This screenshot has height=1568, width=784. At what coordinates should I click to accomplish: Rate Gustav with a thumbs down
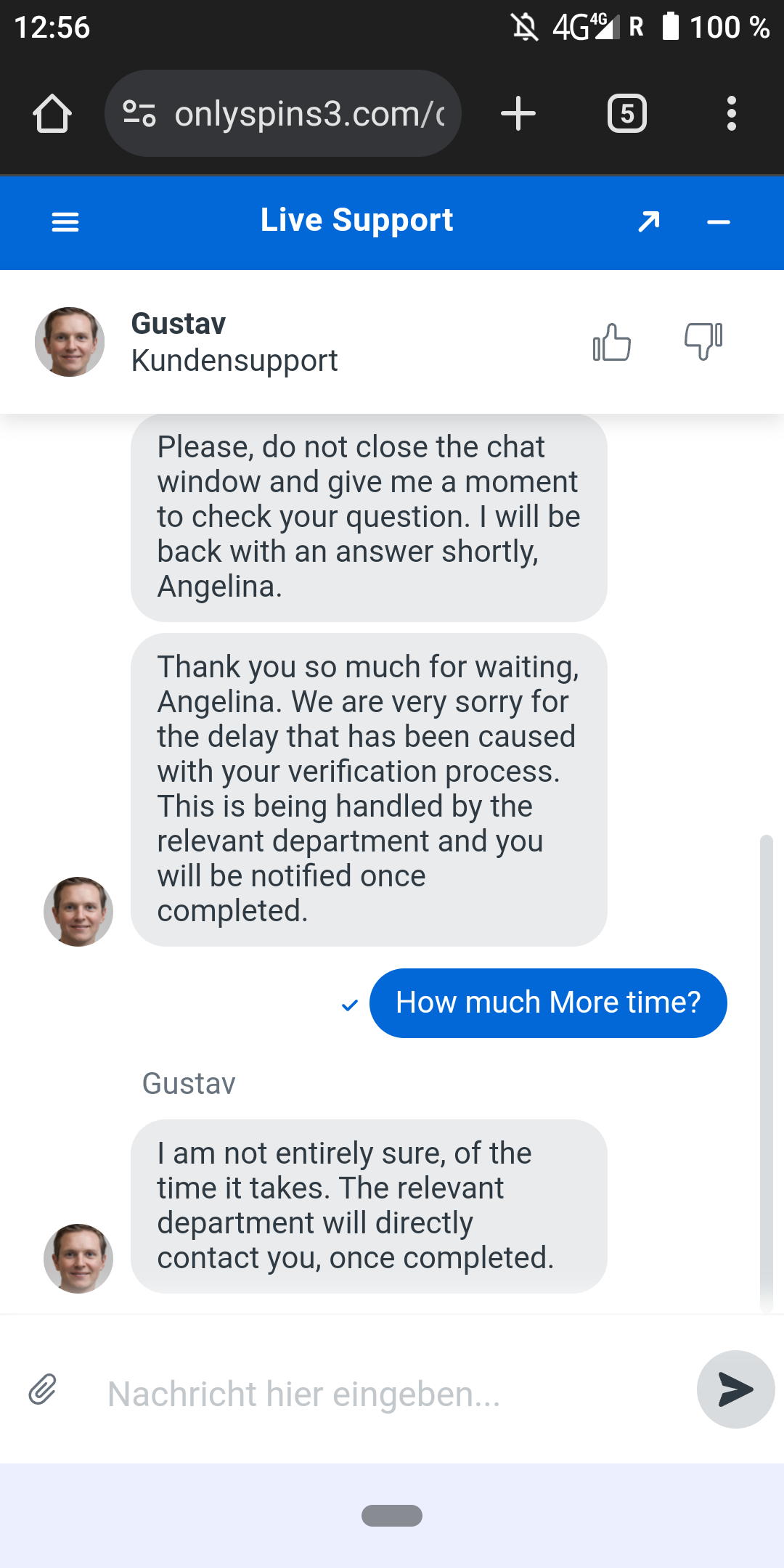[703, 340]
